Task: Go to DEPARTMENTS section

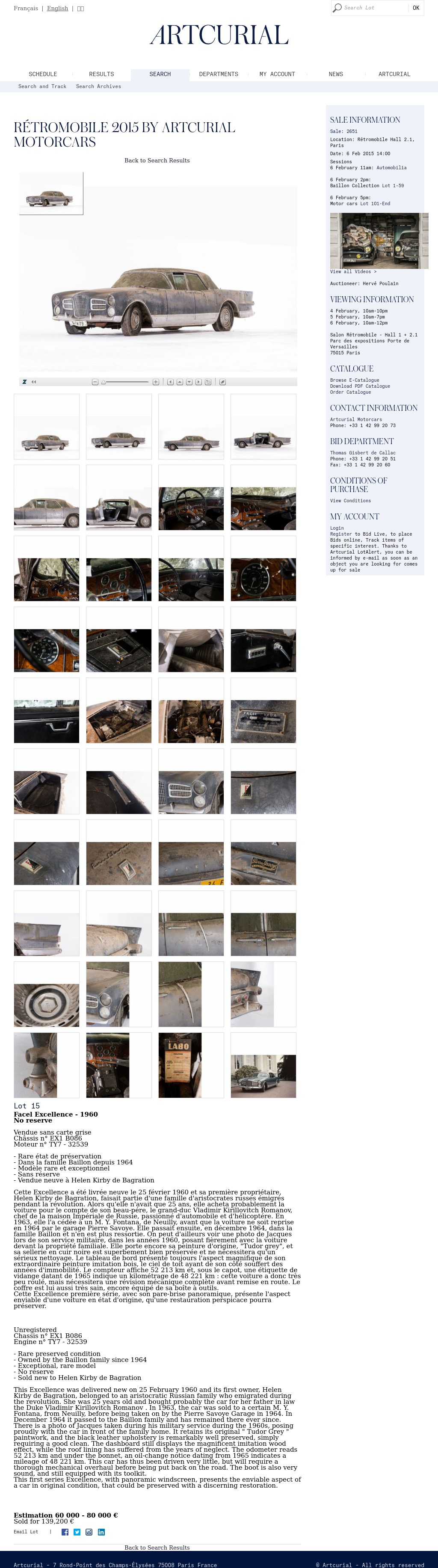Action: click(x=218, y=74)
